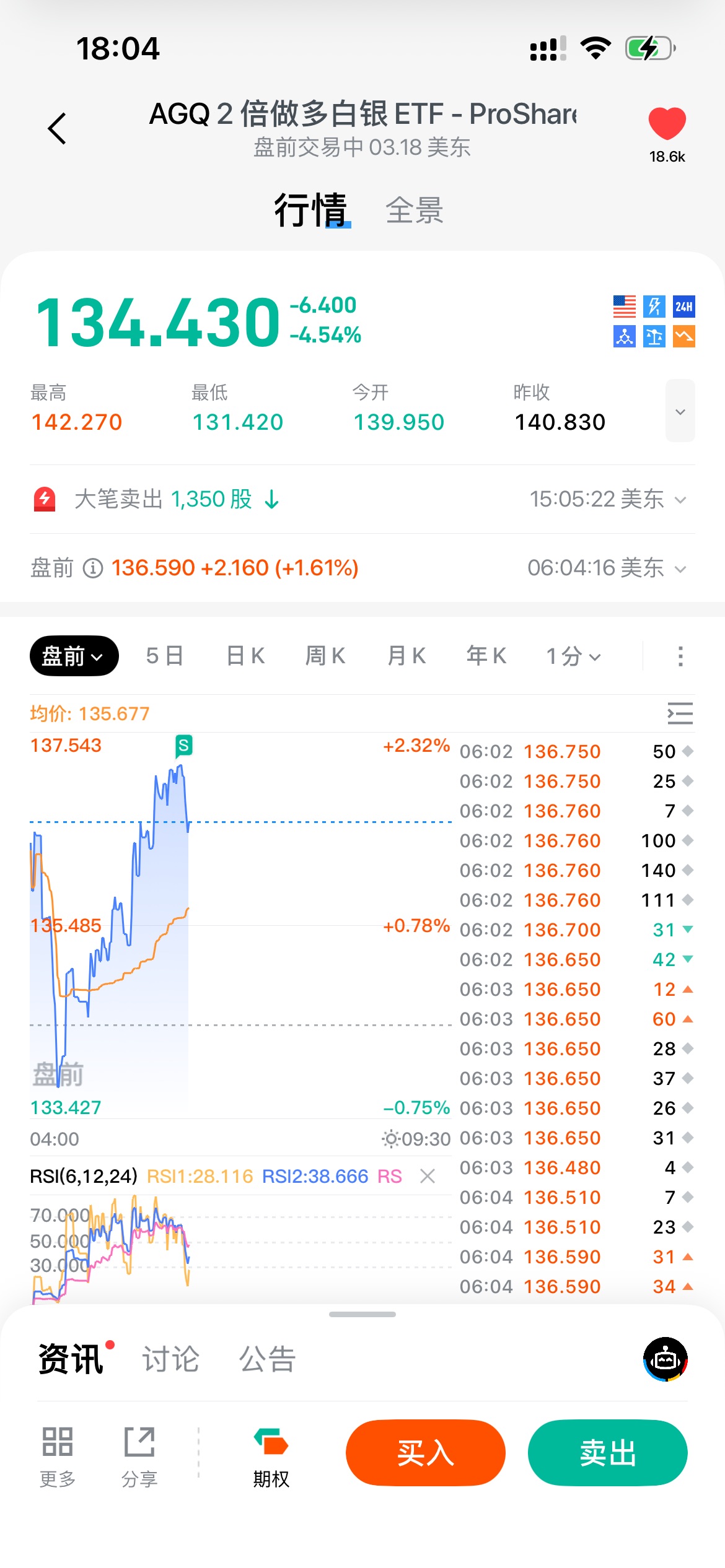This screenshot has height=1568, width=725.
Task: Open the 1分 interval dropdown
Action: coord(573,656)
